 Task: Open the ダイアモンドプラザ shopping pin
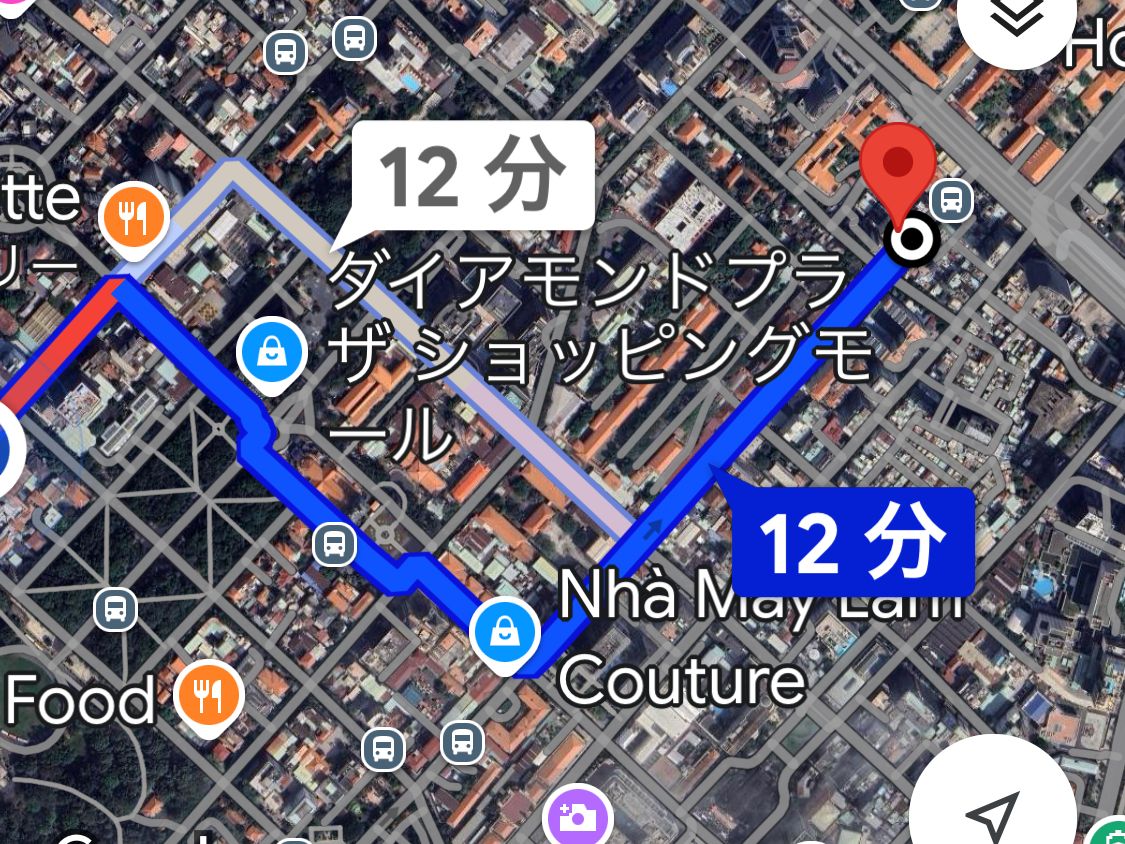point(273,352)
